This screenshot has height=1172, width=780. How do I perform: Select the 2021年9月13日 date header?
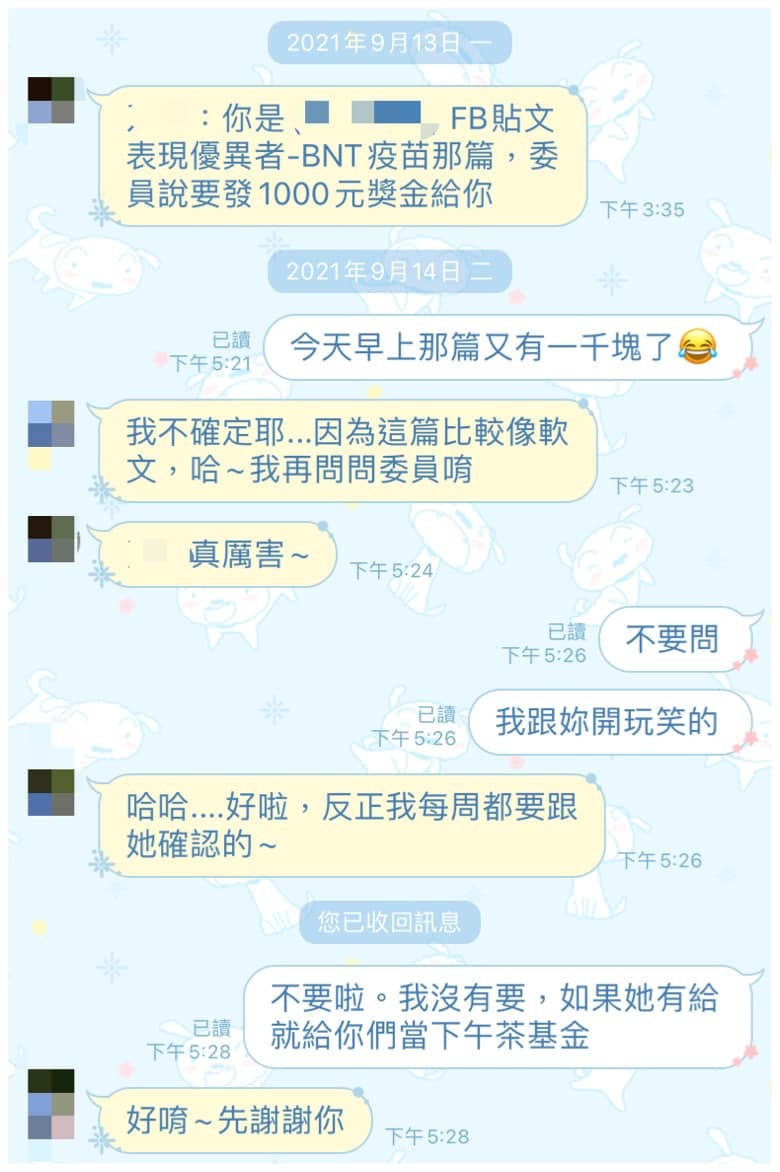click(390, 44)
